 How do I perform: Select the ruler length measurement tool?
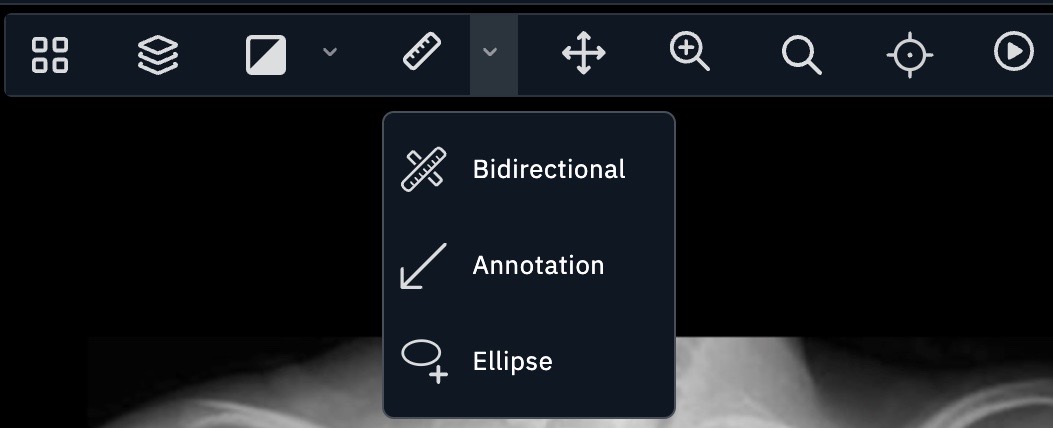point(422,52)
